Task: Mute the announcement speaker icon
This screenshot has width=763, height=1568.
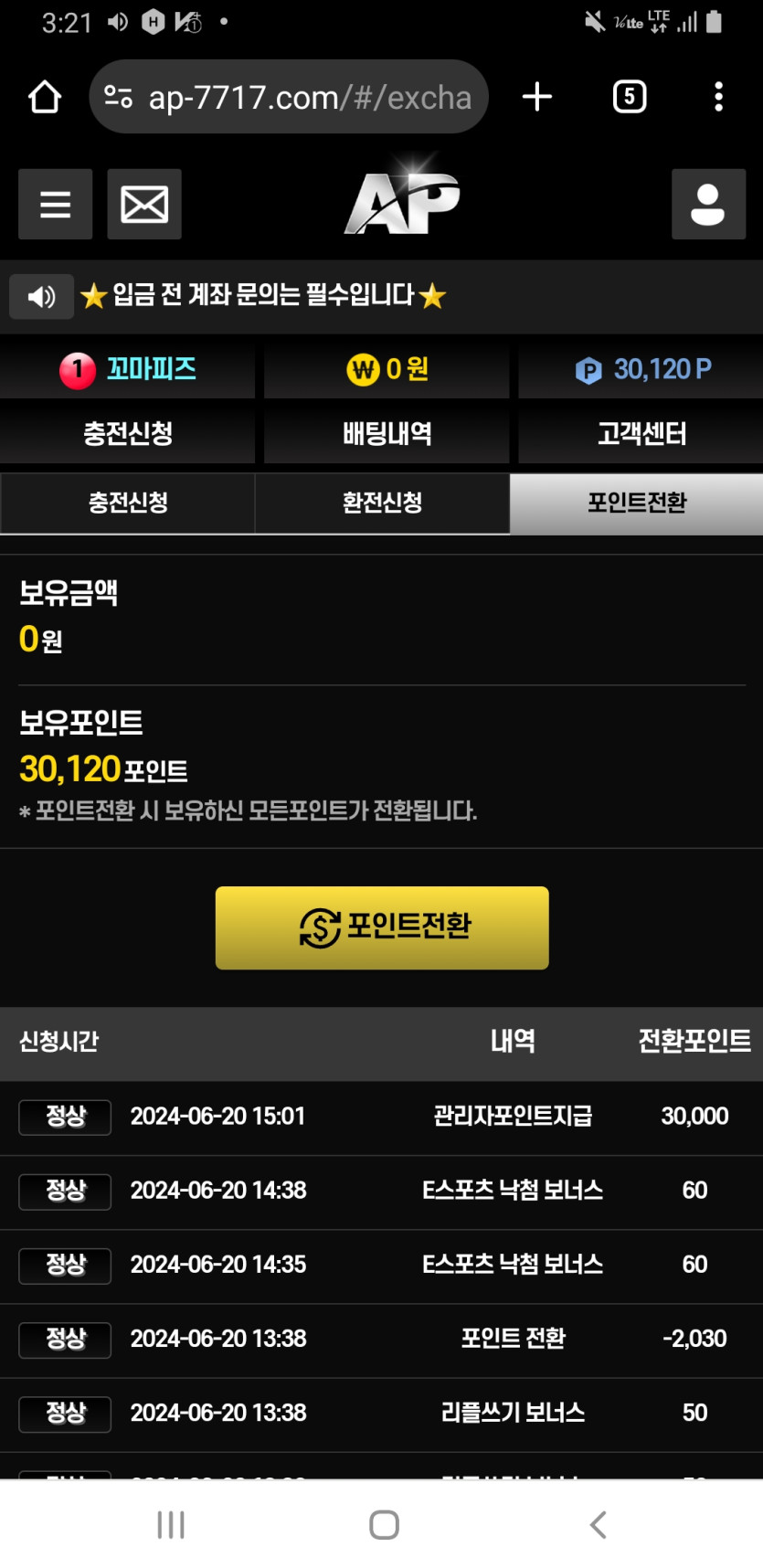Action: (x=41, y=296)
